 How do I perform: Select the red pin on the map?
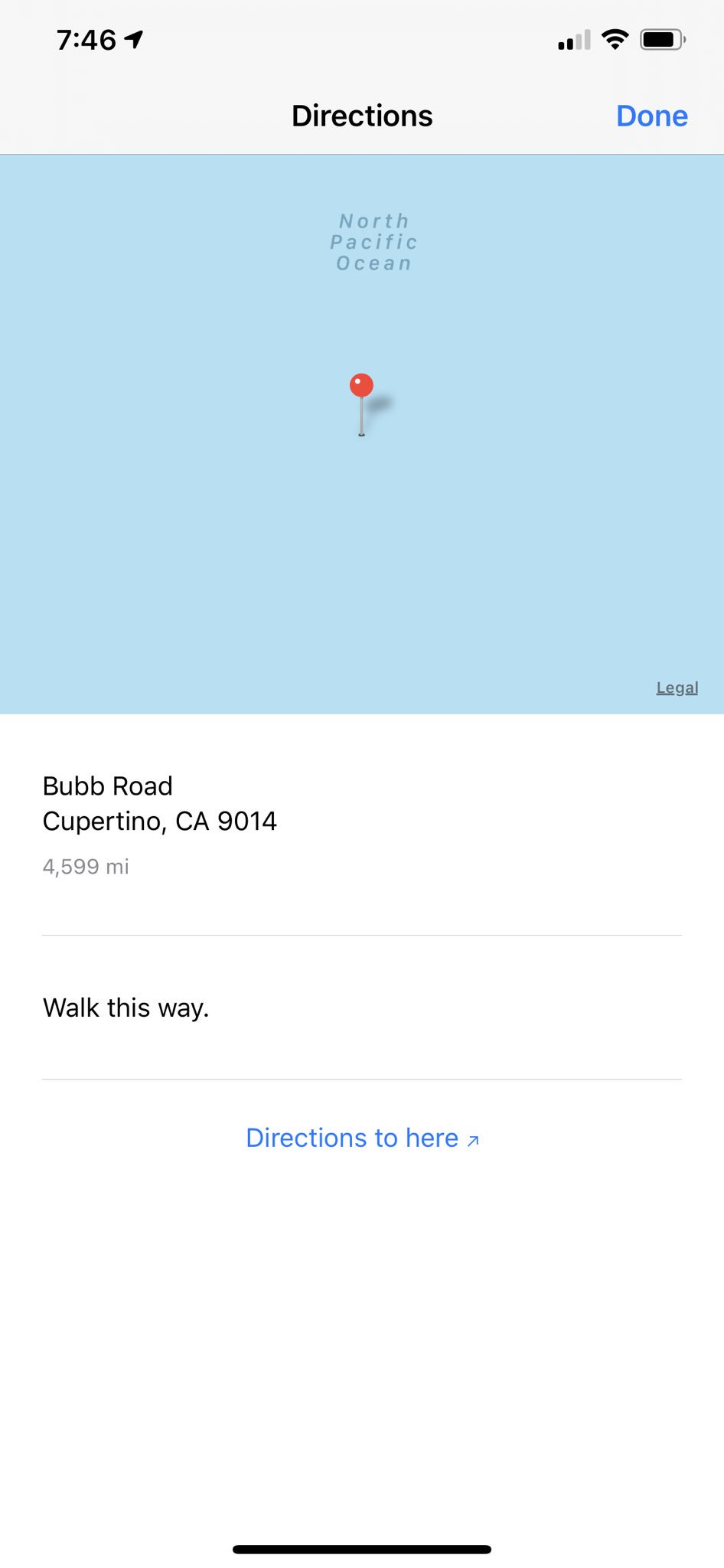pos(361,387)
